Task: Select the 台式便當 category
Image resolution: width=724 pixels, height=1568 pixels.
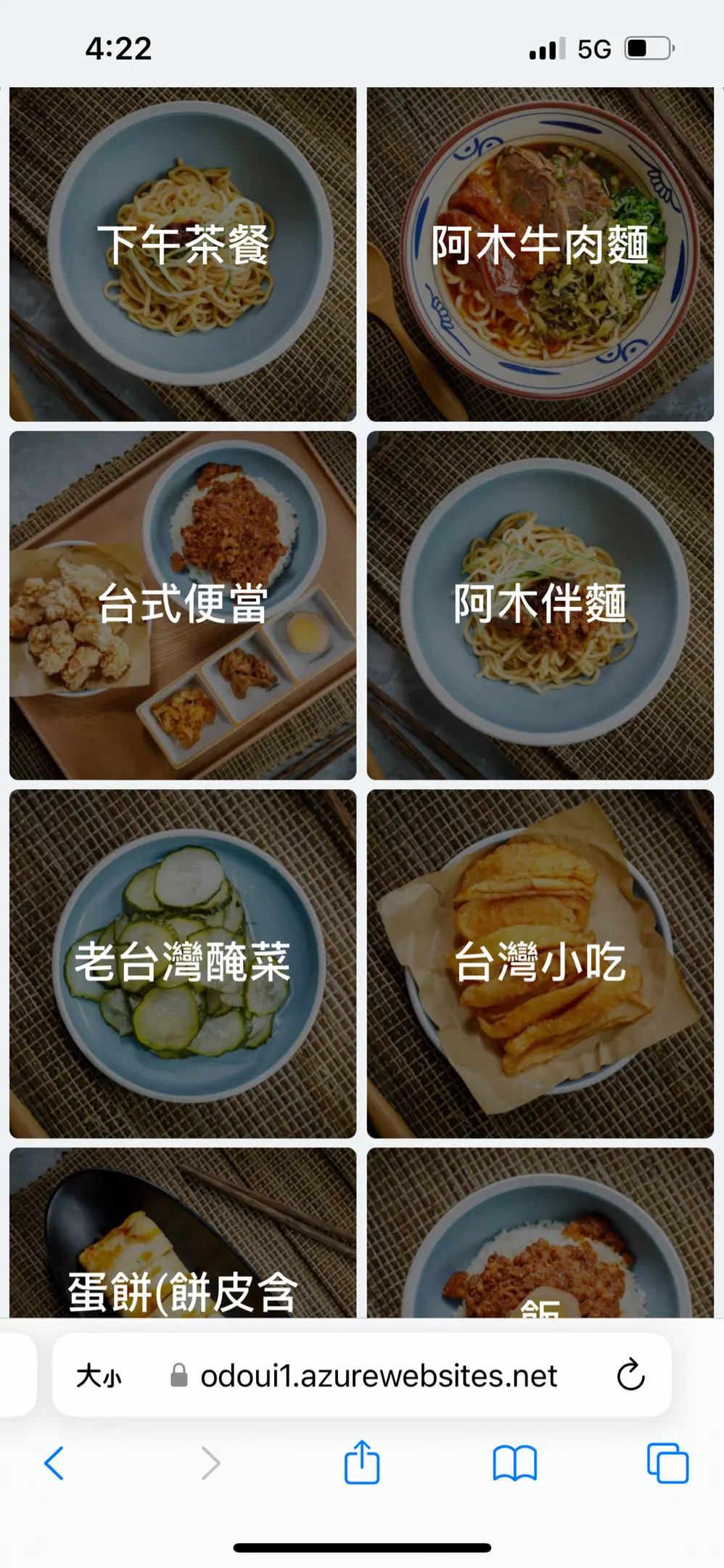Action: pyautogui.click(x=183, y=605)
